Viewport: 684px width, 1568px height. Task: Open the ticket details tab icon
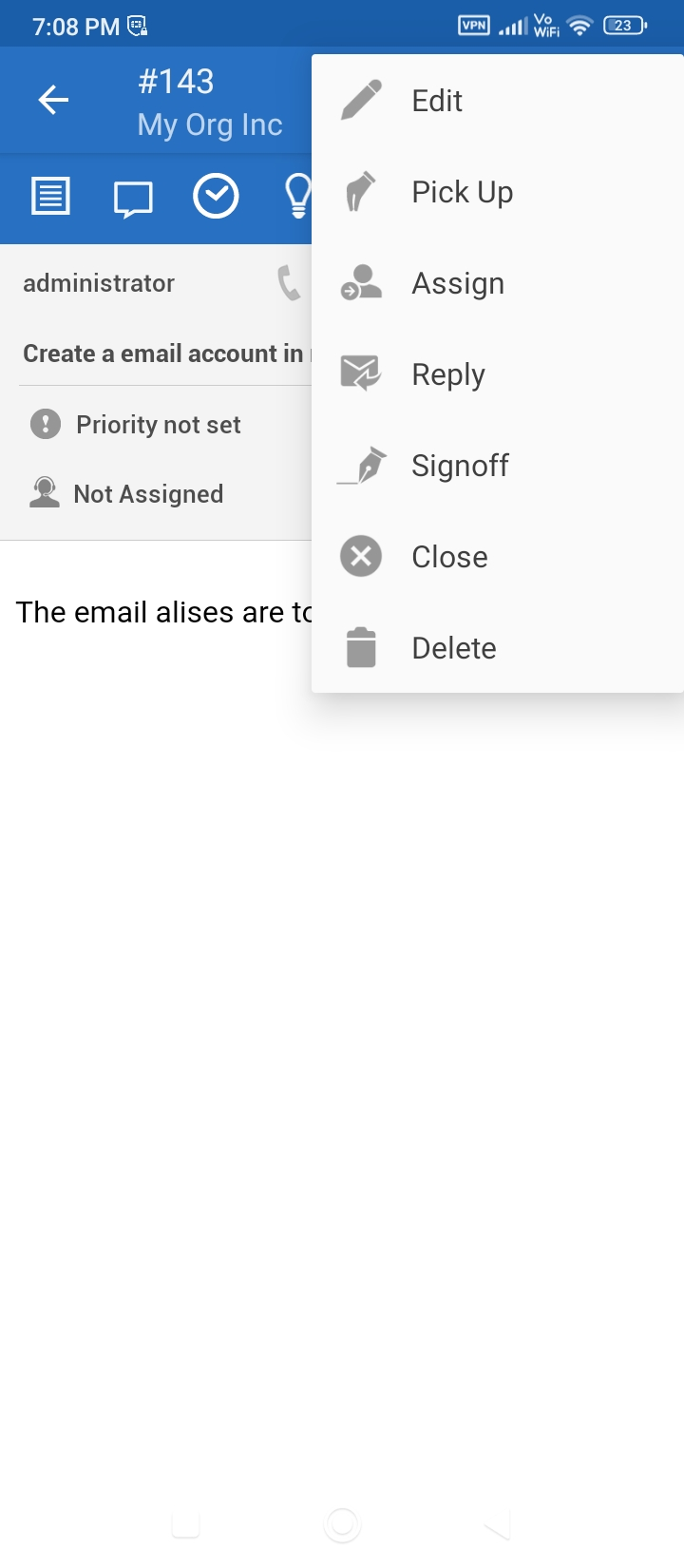(51, 197)
